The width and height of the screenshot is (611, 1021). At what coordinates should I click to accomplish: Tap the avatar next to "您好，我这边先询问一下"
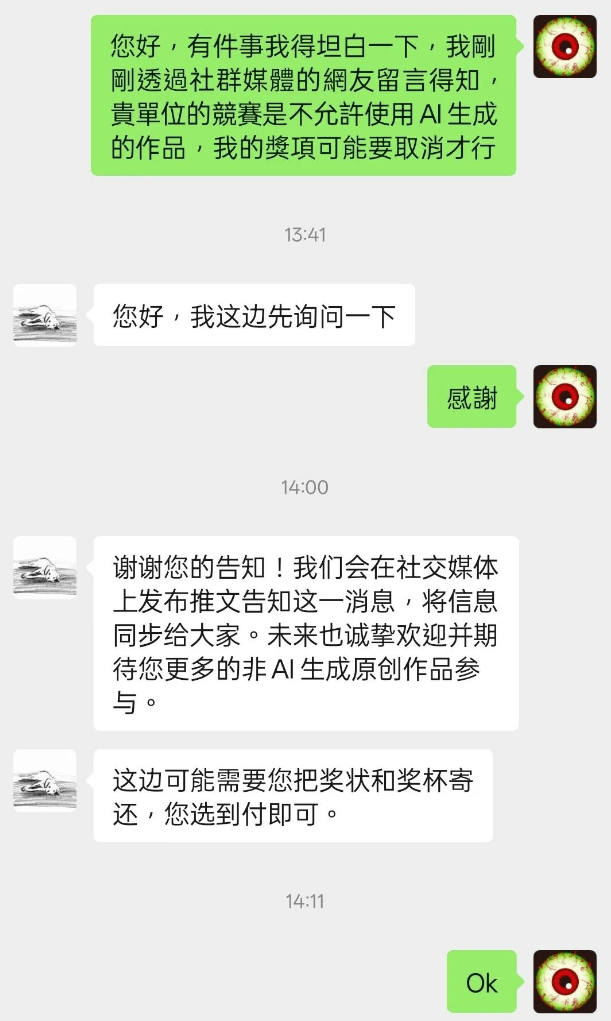click(45, 315)
